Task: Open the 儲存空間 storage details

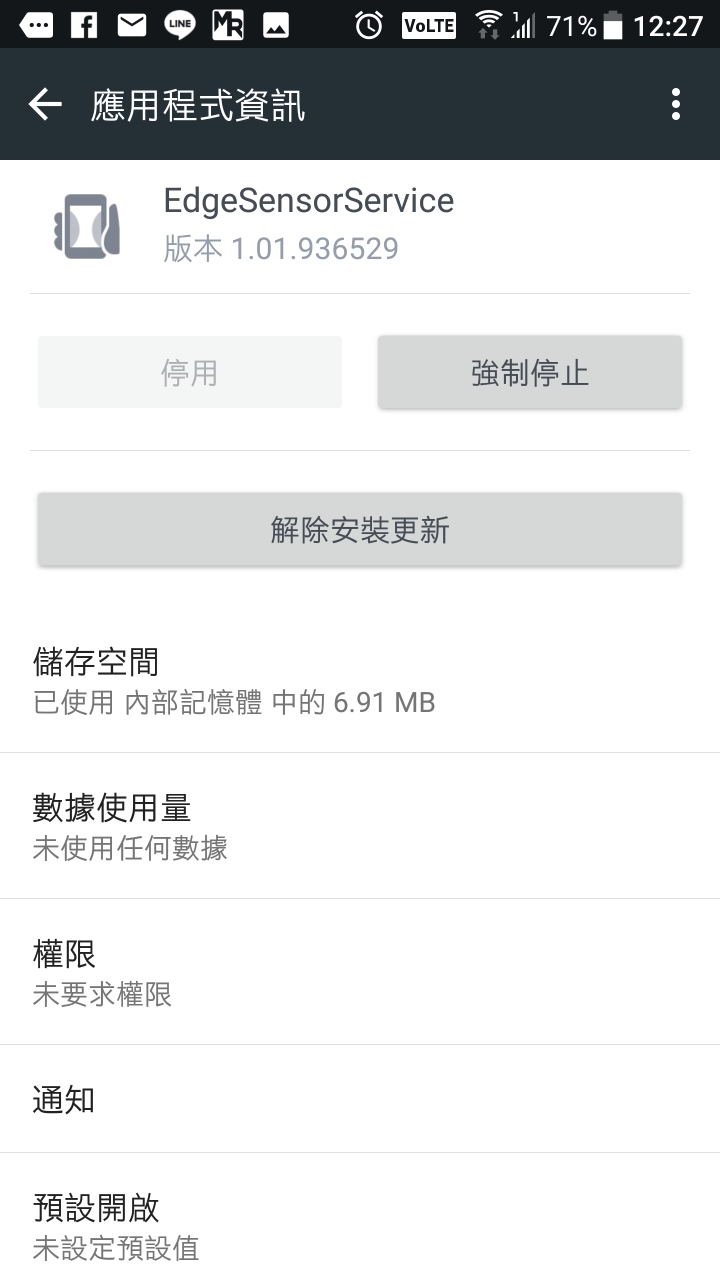Action: (360, 680)
